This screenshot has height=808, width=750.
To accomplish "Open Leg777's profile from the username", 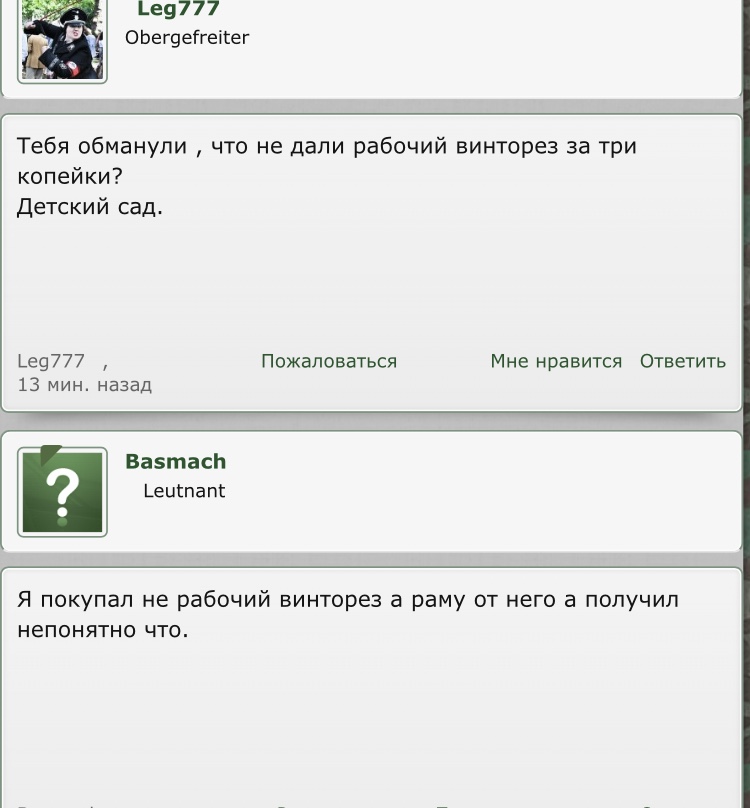I will pyautogui.click(x=177, y=10).
